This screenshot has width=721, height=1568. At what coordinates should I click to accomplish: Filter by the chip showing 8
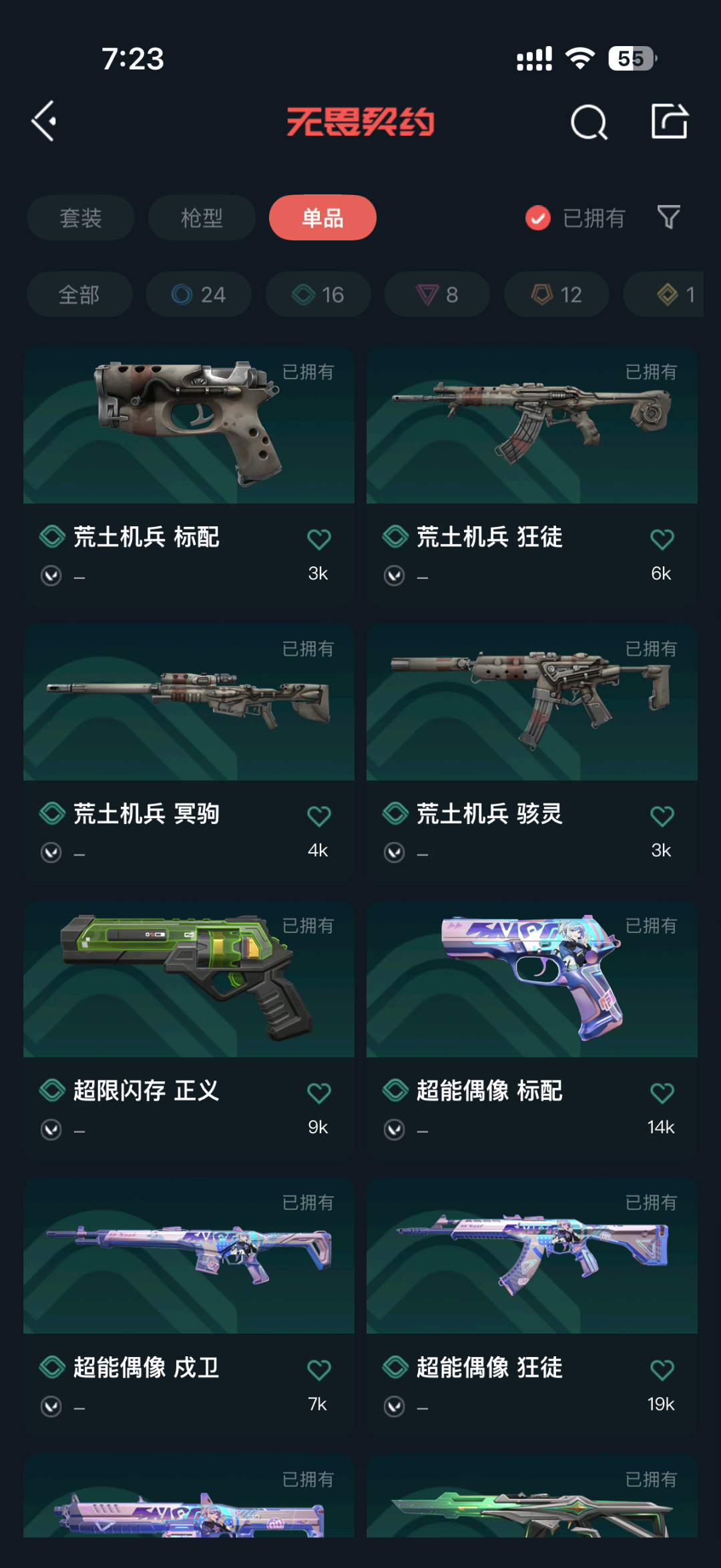coord(437,295)
